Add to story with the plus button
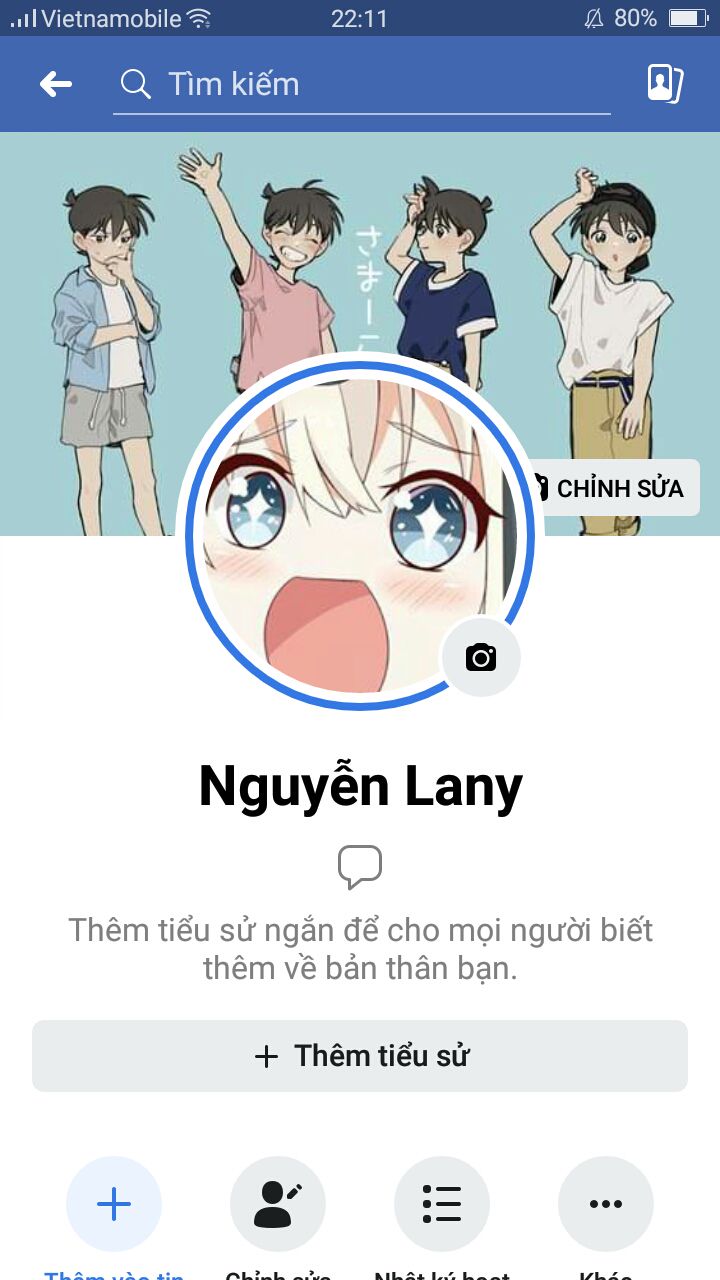 click(x=114, y=1204)
